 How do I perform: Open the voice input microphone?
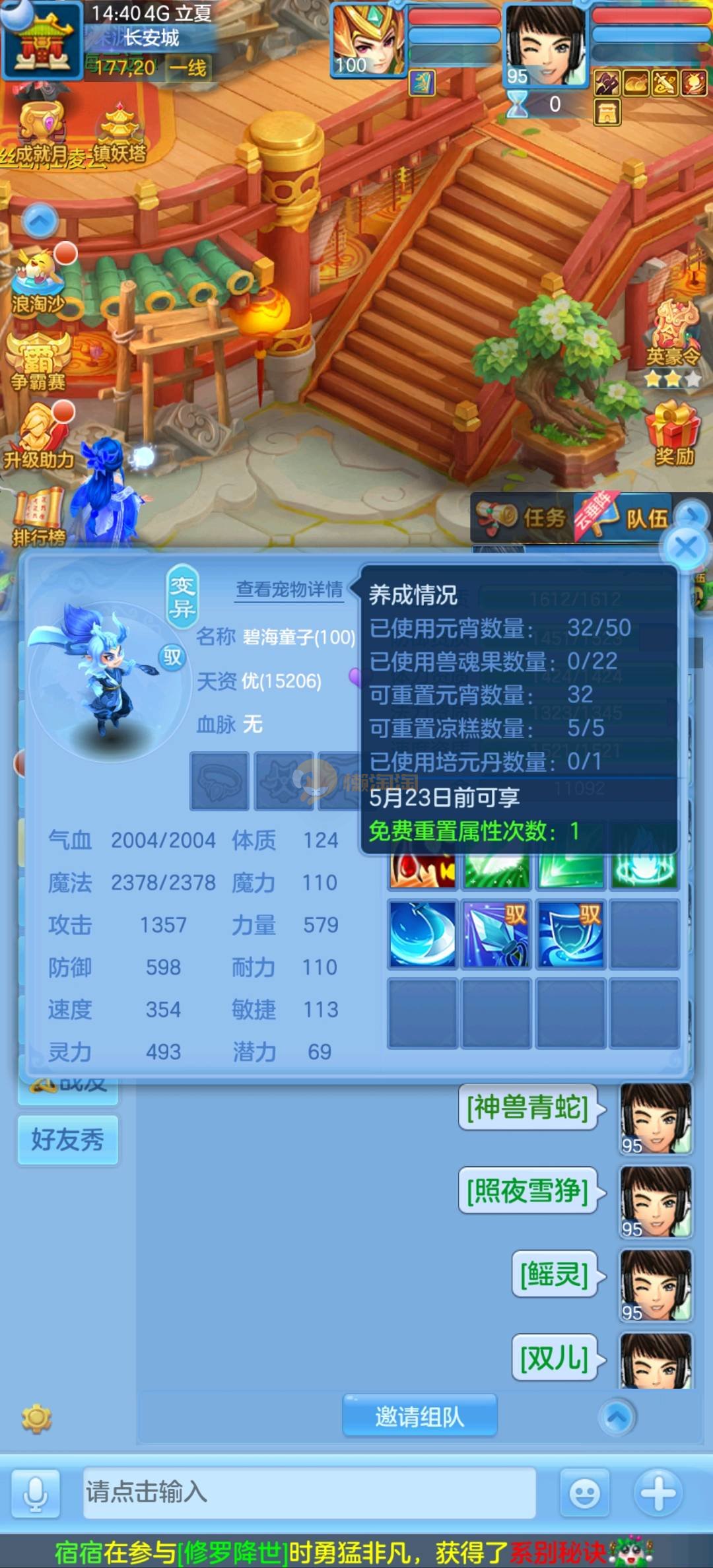[36, 1493]
